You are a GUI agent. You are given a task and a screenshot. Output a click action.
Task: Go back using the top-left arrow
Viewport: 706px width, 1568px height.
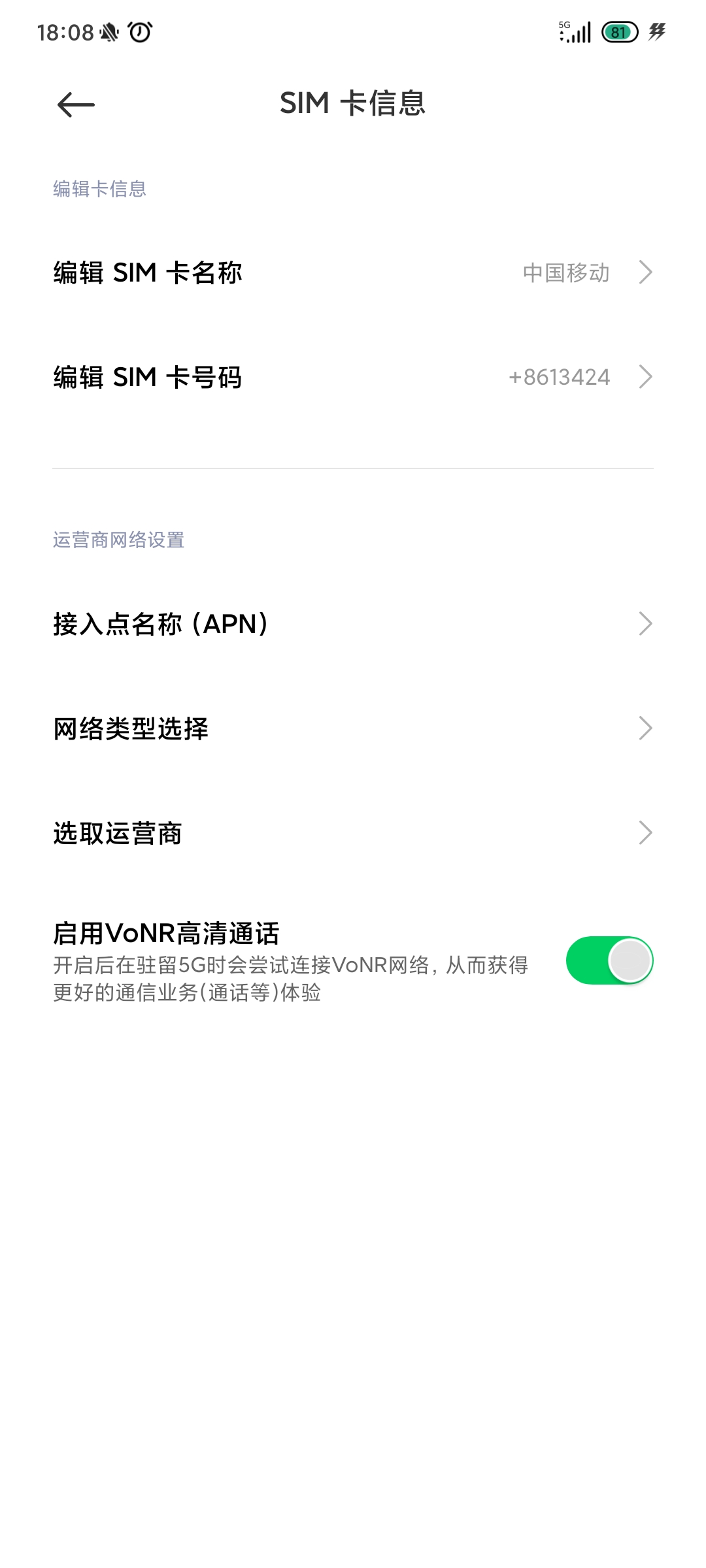point(76,105)
